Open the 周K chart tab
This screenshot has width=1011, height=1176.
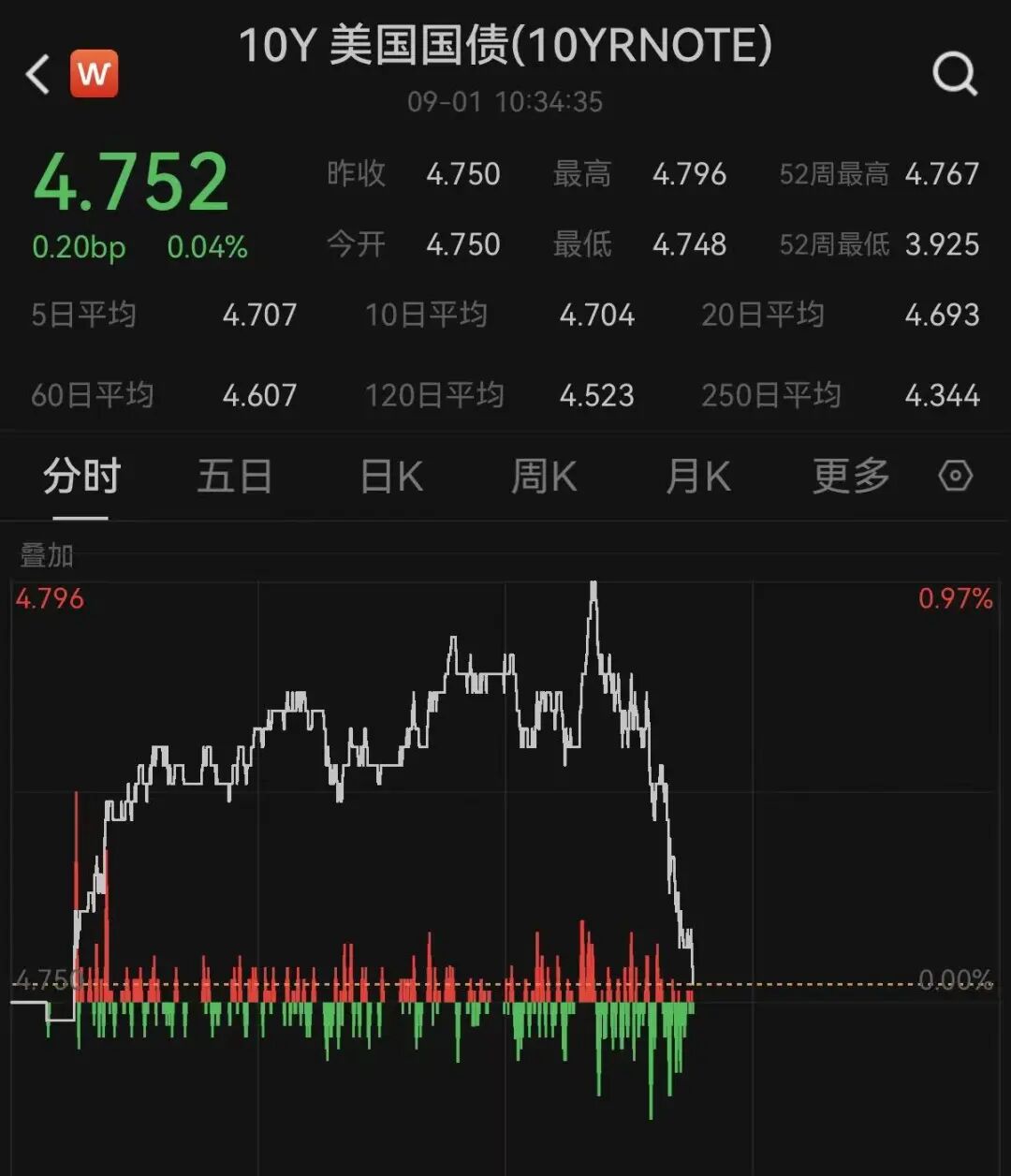point(544,477)
